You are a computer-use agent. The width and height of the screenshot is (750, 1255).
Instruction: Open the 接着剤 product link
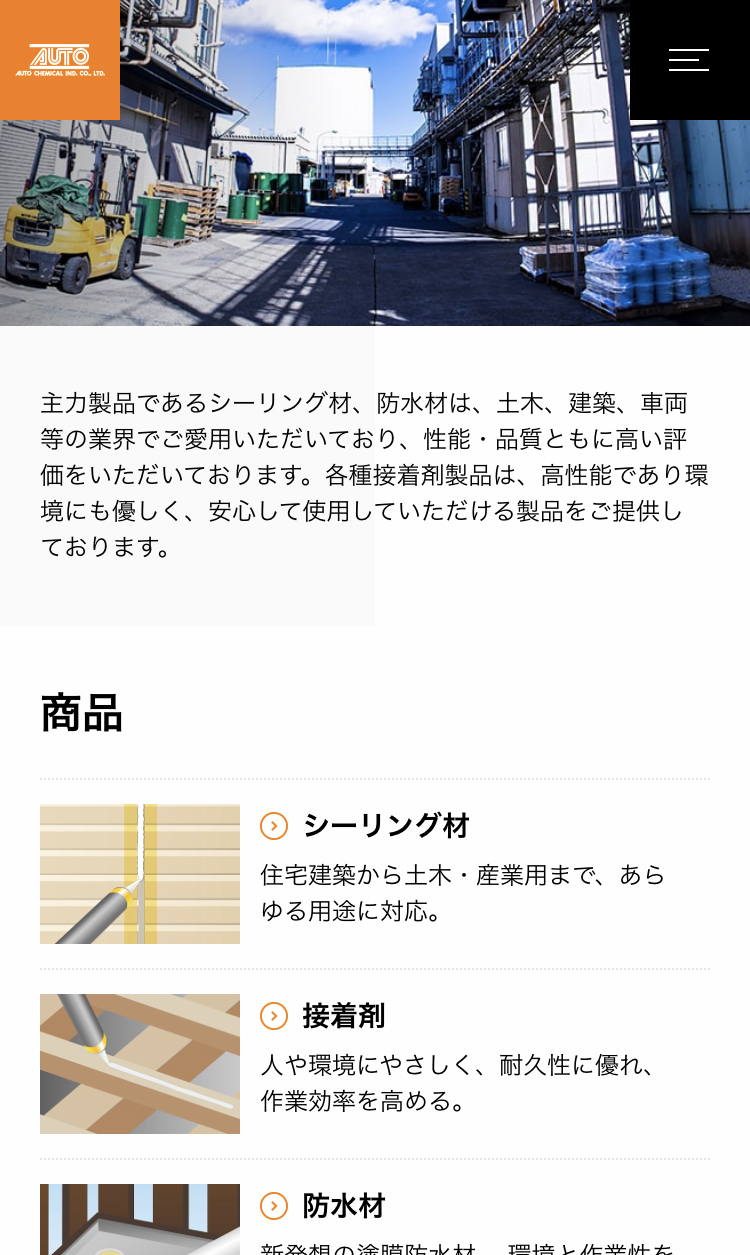[x=343, y=1016]
